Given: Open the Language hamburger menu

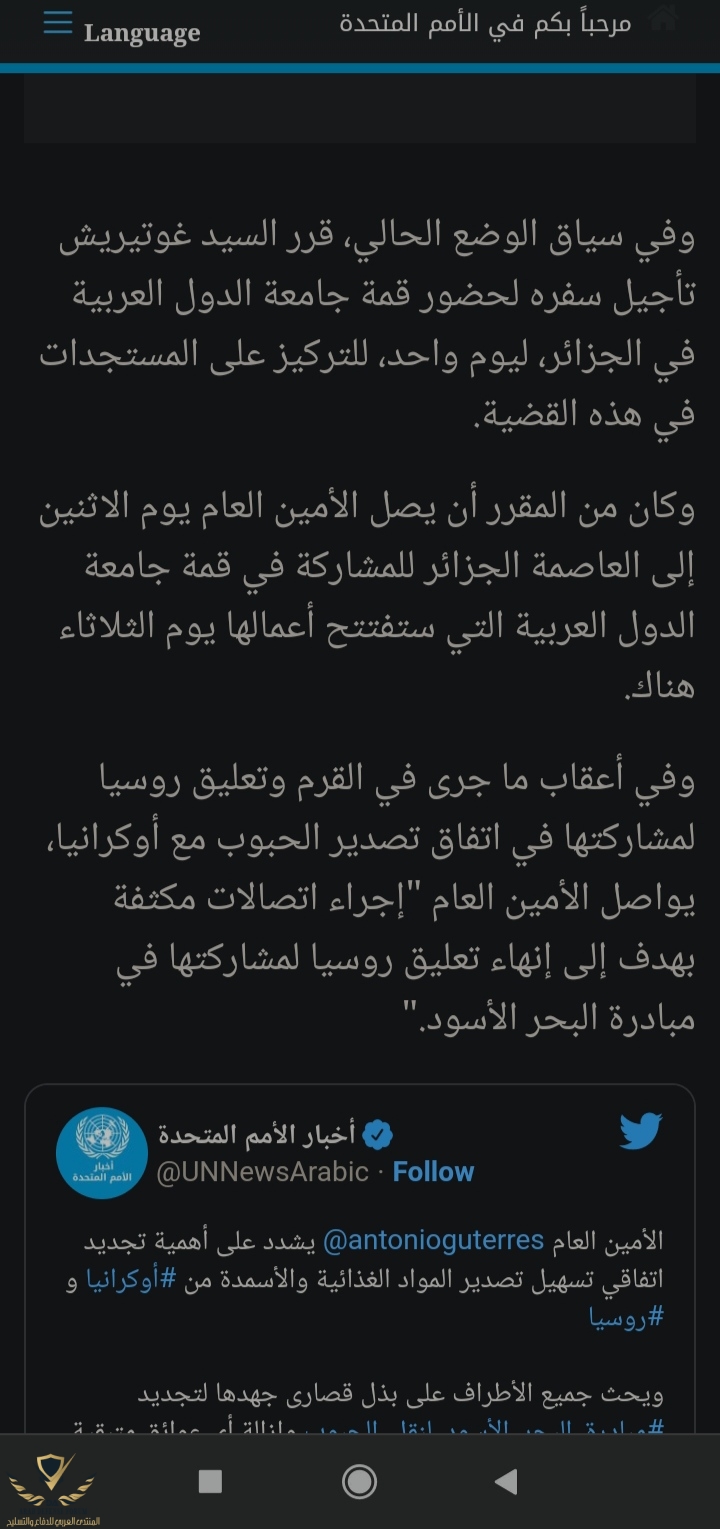Looking at the screenshot, I should pos(58,24).
